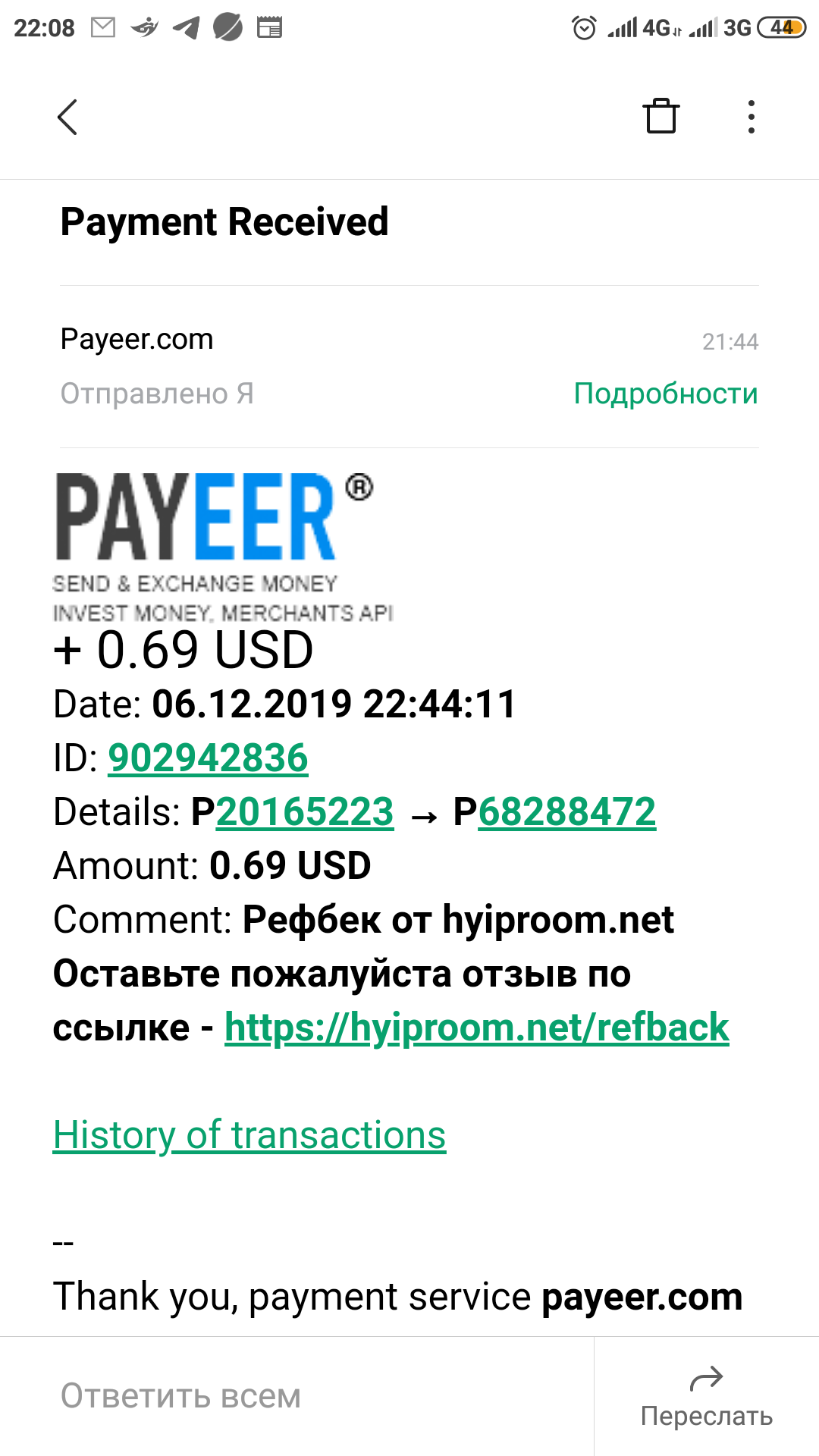Open the three-dot overflow menu
The width and height of the screenshot is (819, 1456).
click(751, 117)
